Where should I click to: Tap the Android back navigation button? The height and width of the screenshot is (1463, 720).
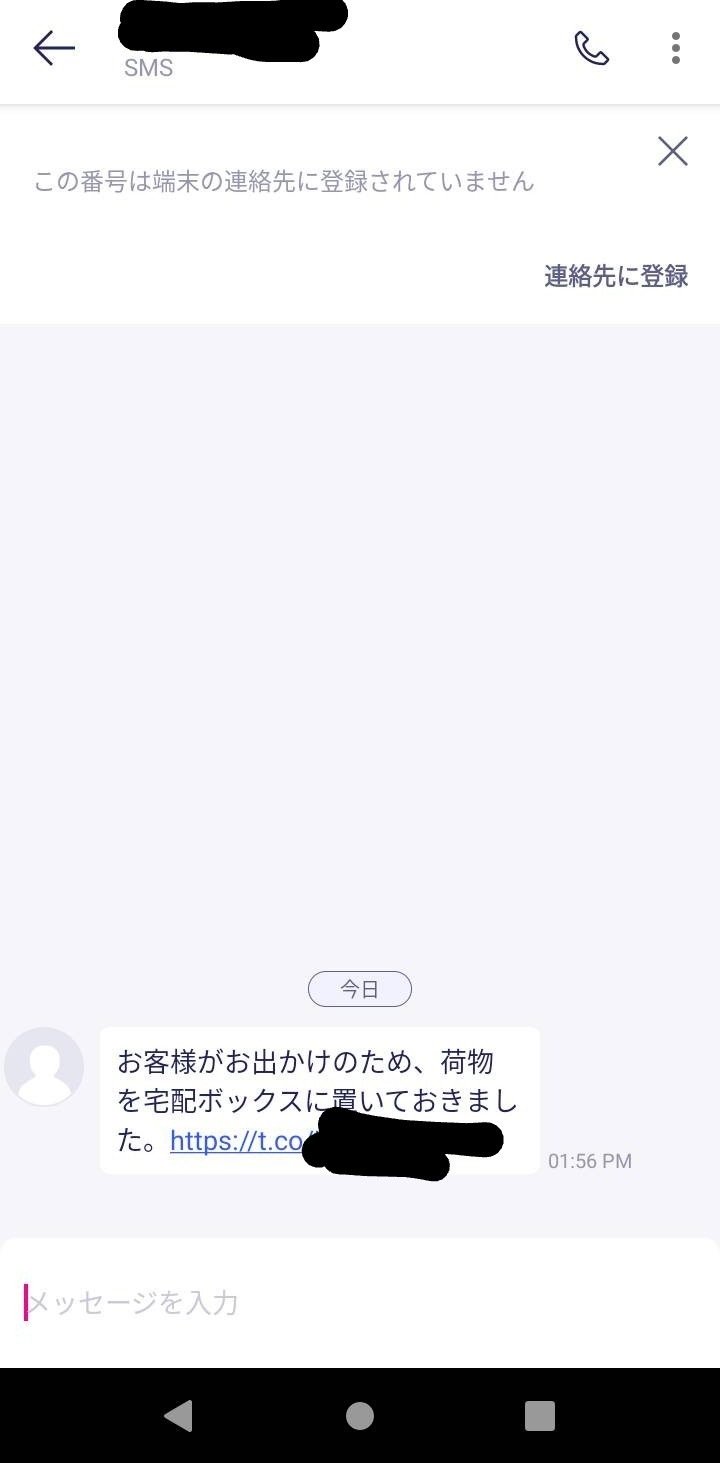[178, 1416]
